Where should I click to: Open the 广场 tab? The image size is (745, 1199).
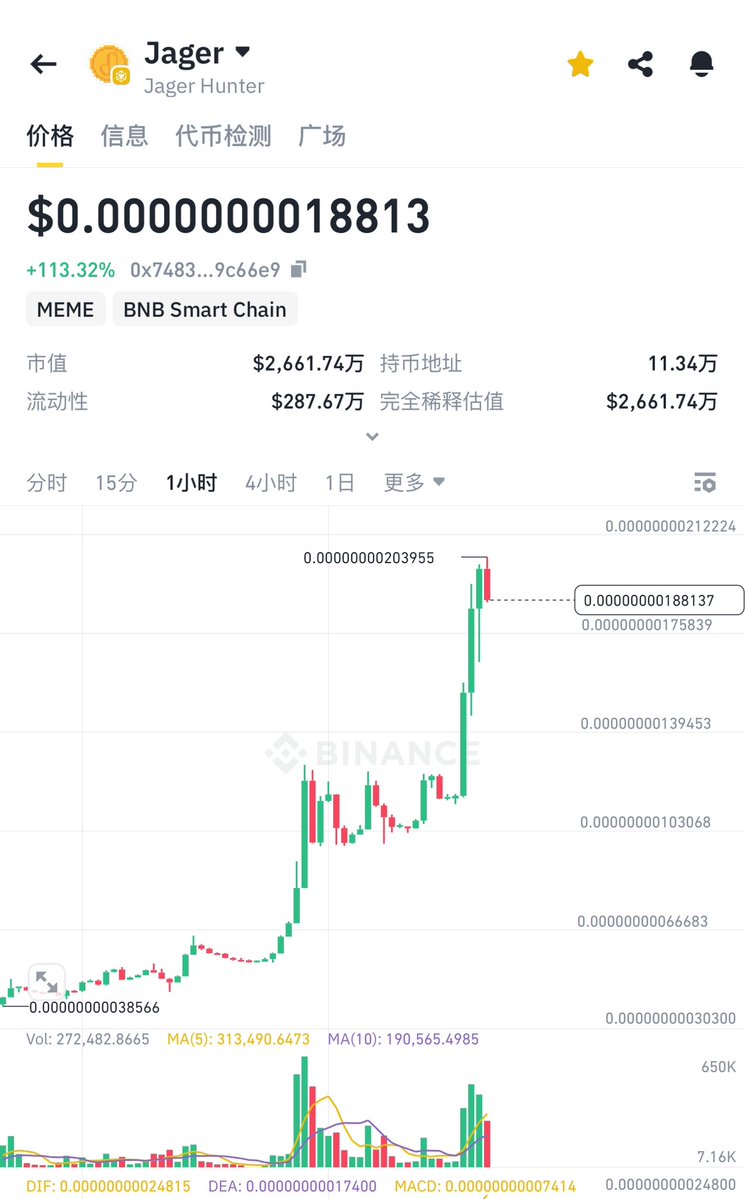pyautogui.click(x=321, y=136)
